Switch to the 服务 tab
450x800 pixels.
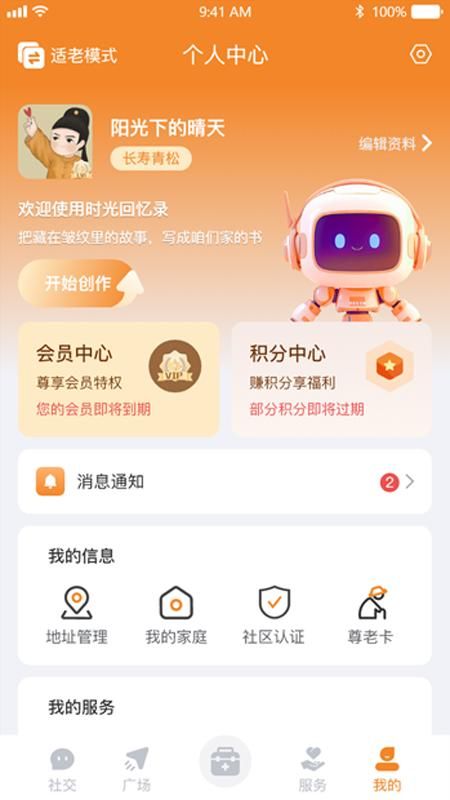coord(312,769)
